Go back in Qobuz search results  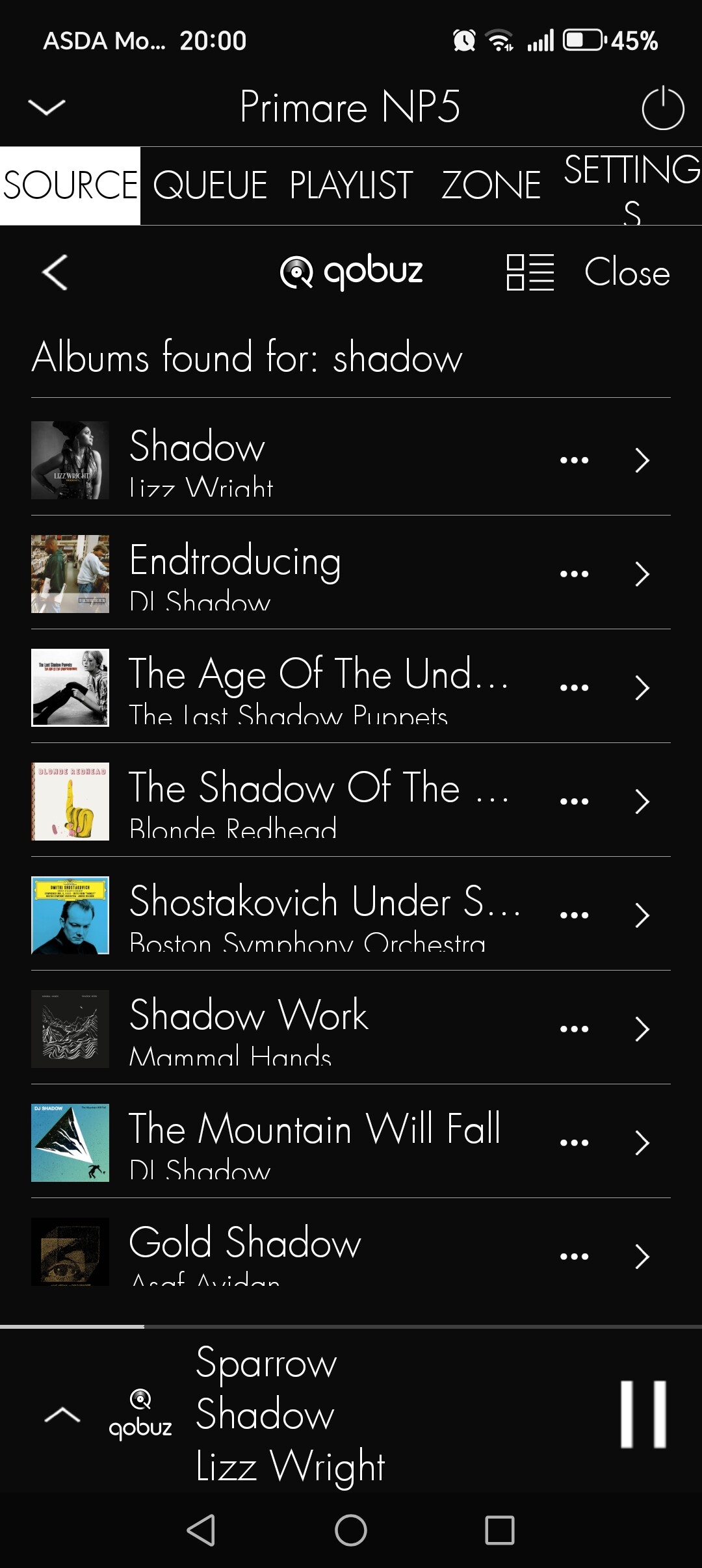coord(55,272)
